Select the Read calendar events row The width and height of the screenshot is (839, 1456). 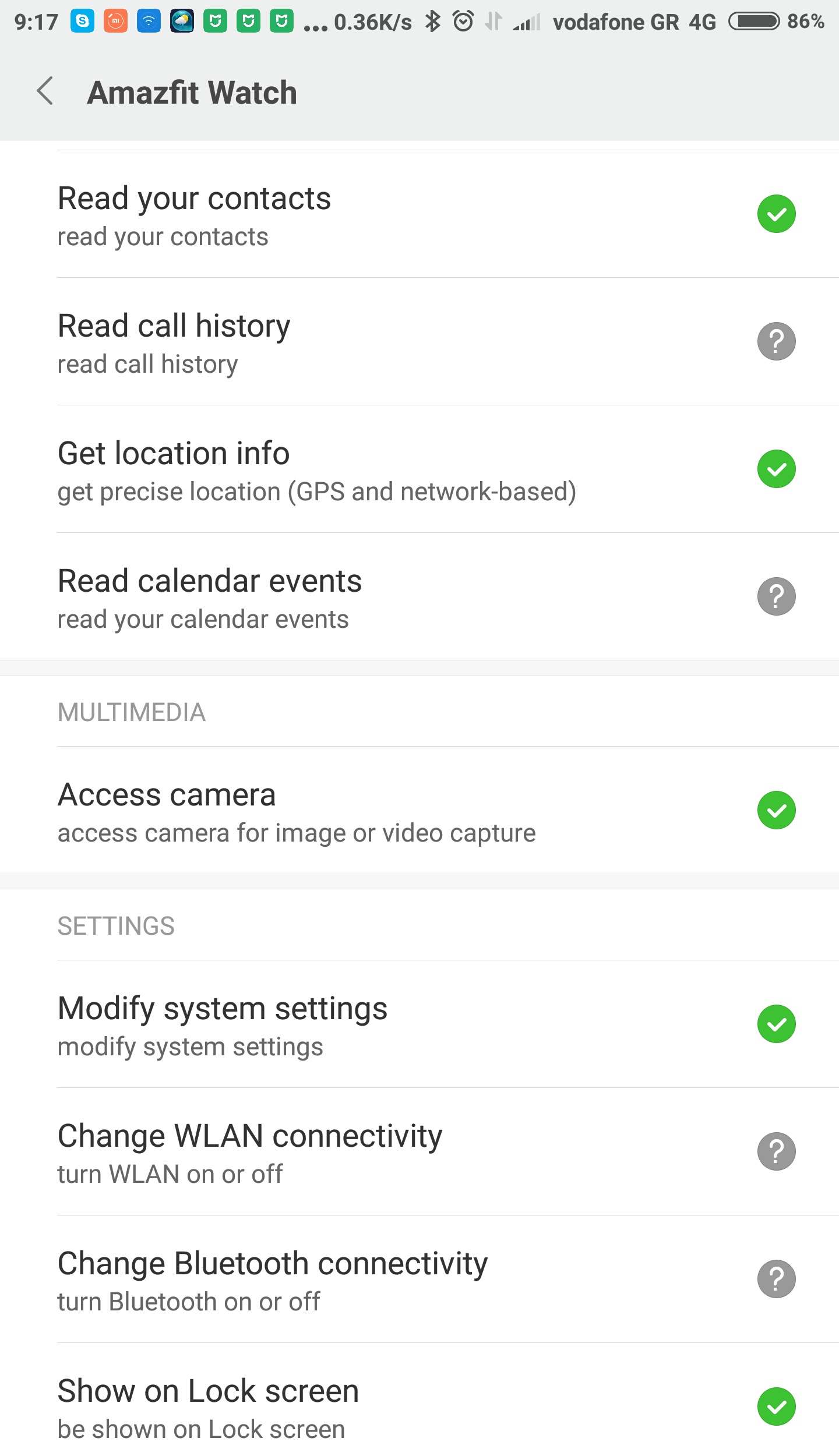419,597
